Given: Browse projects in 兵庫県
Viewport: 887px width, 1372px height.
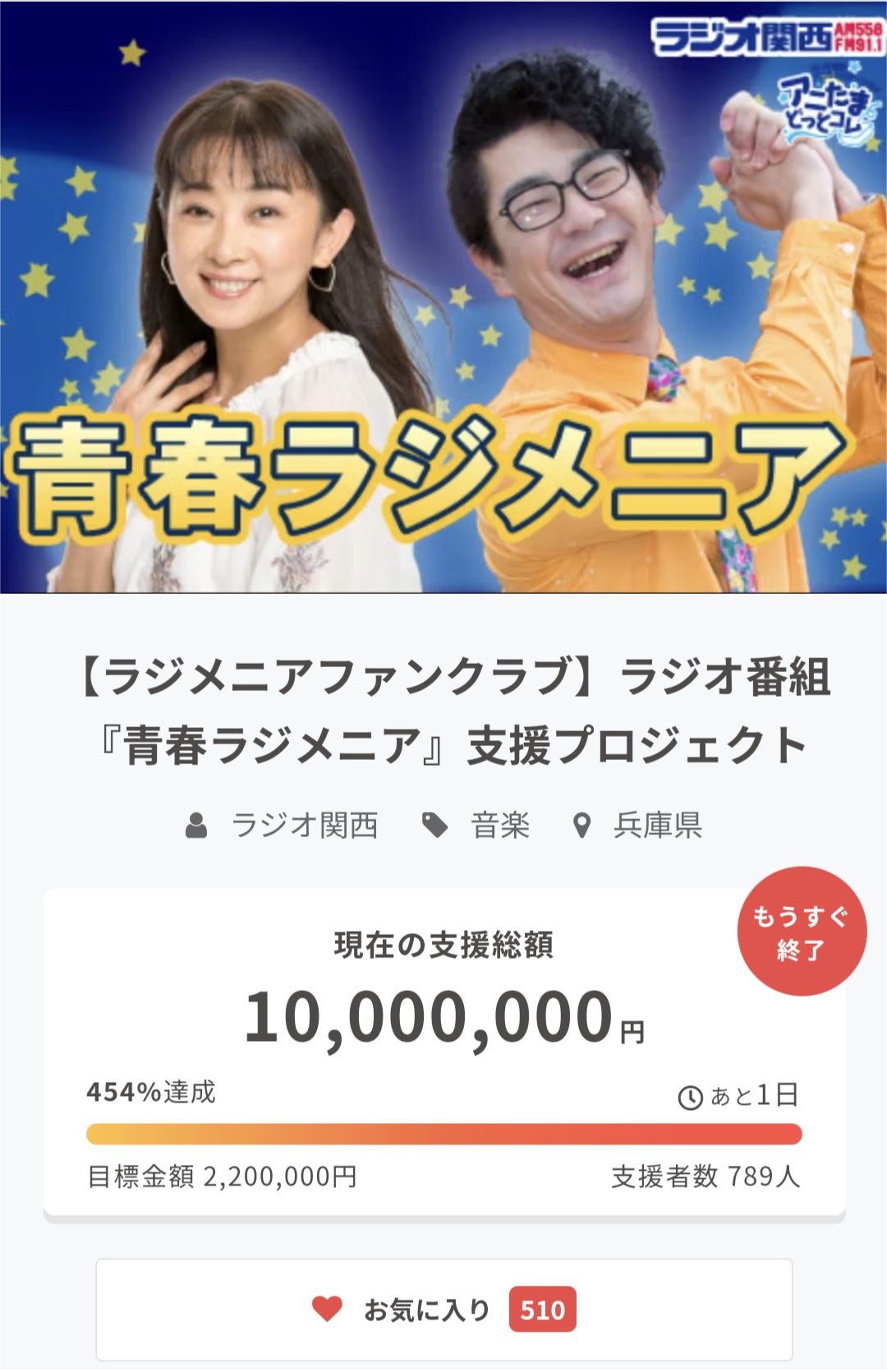Looking at the screenshot, I should click(x=657, y=826).
